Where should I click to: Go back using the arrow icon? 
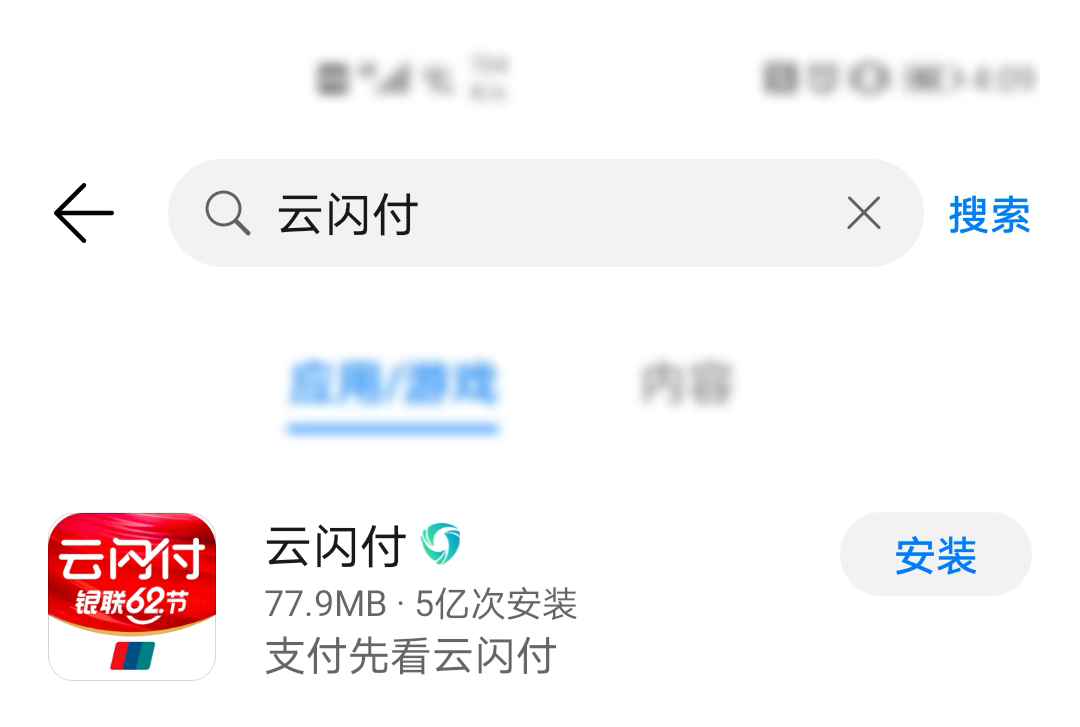84,213
